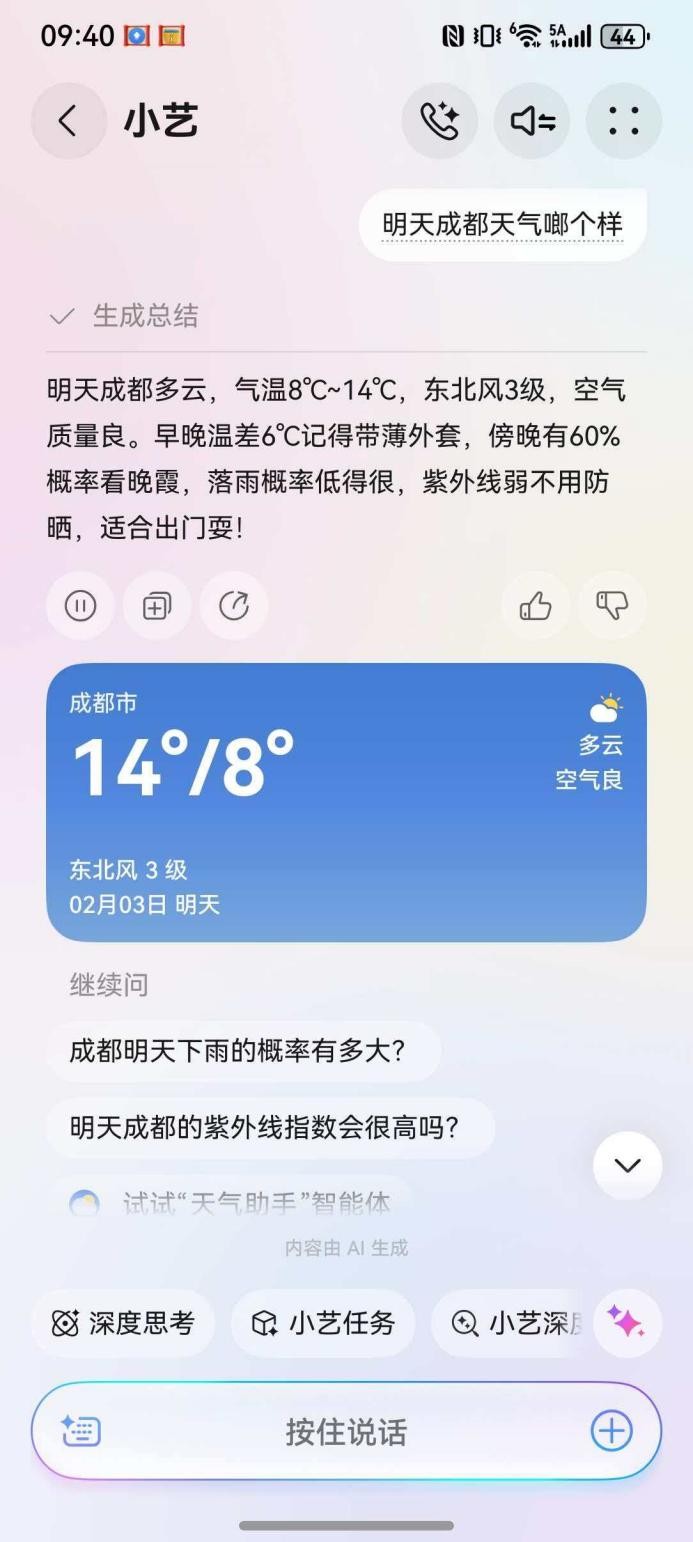The image size is (693, 1542).
Task: Tap the 按住说话 voice input bar
Action: 346,1431
